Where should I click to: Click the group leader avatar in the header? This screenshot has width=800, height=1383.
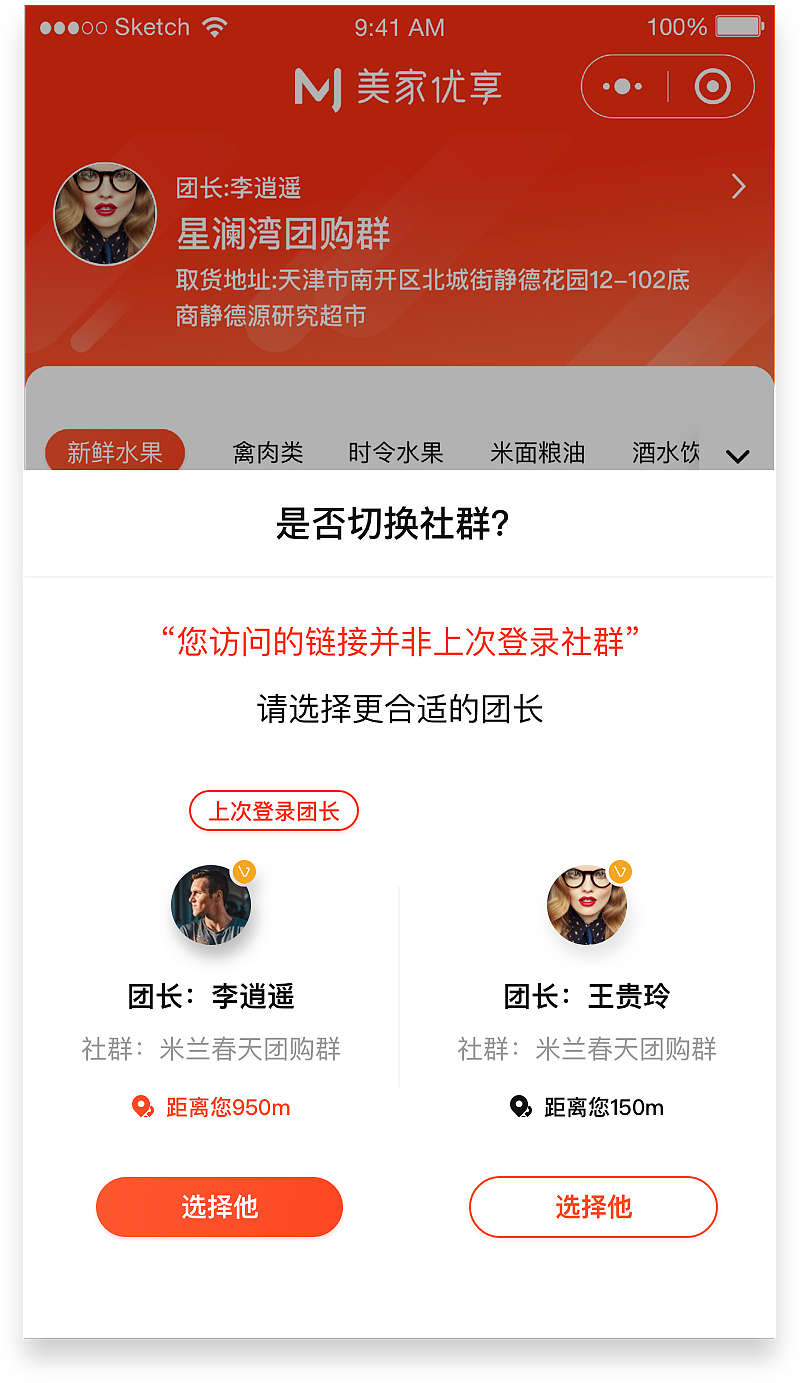(x=105, y=214)
